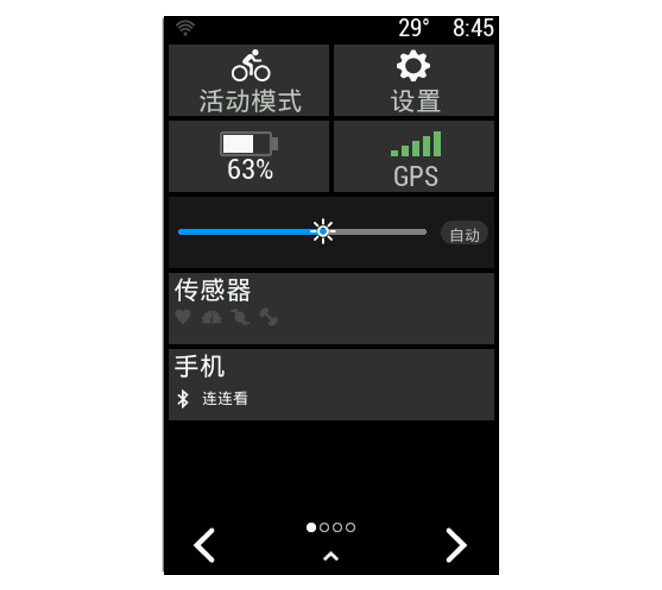Image resolution: width=662 pixels, height=590 pixels.
Task: Open the GPS status tile
Action: (x=414, y=157)
